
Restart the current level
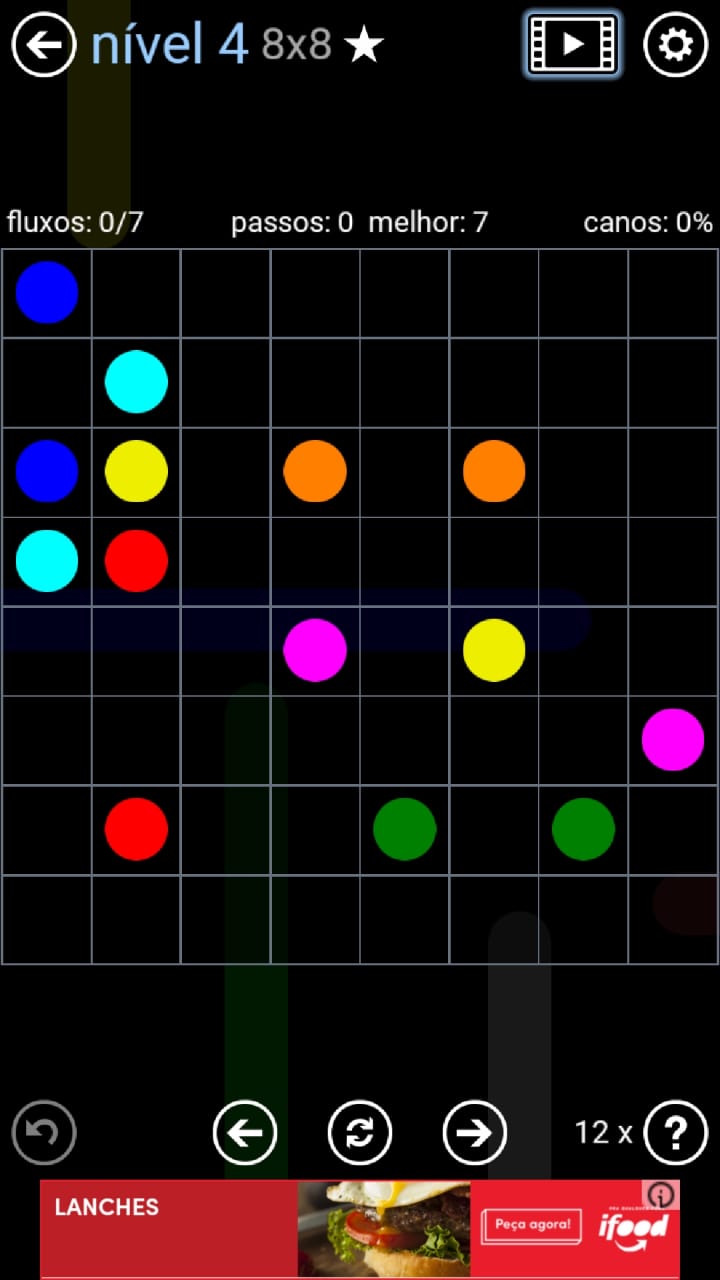360,1133
